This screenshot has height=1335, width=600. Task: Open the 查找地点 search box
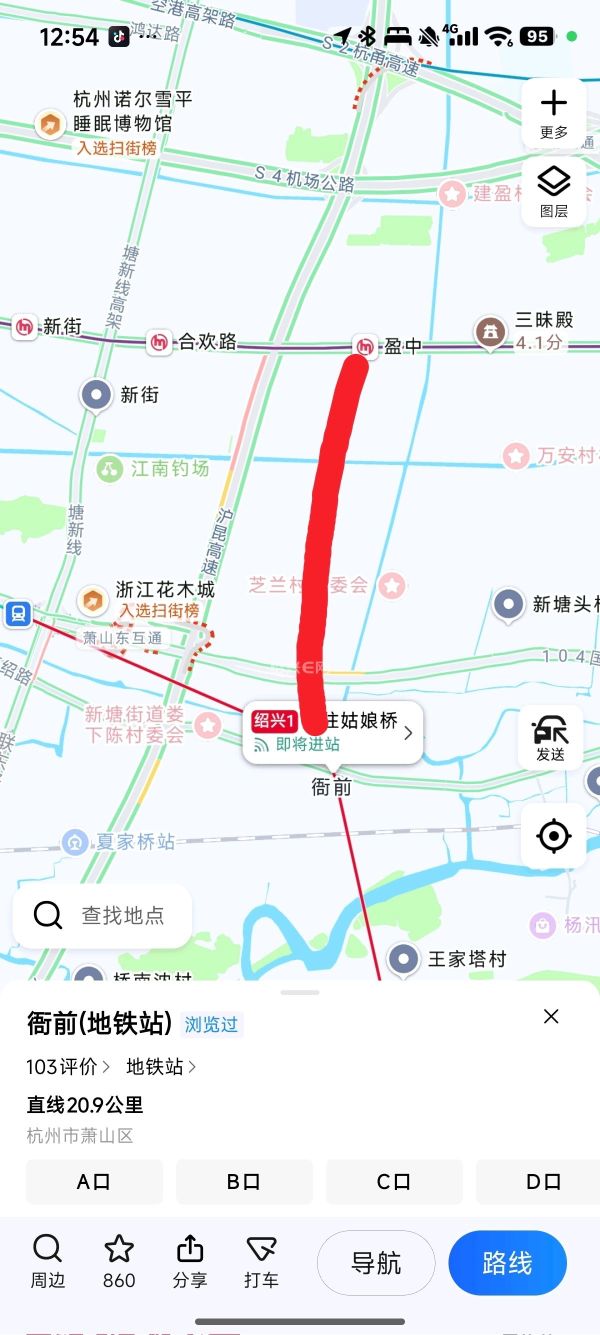pos(102,915)
